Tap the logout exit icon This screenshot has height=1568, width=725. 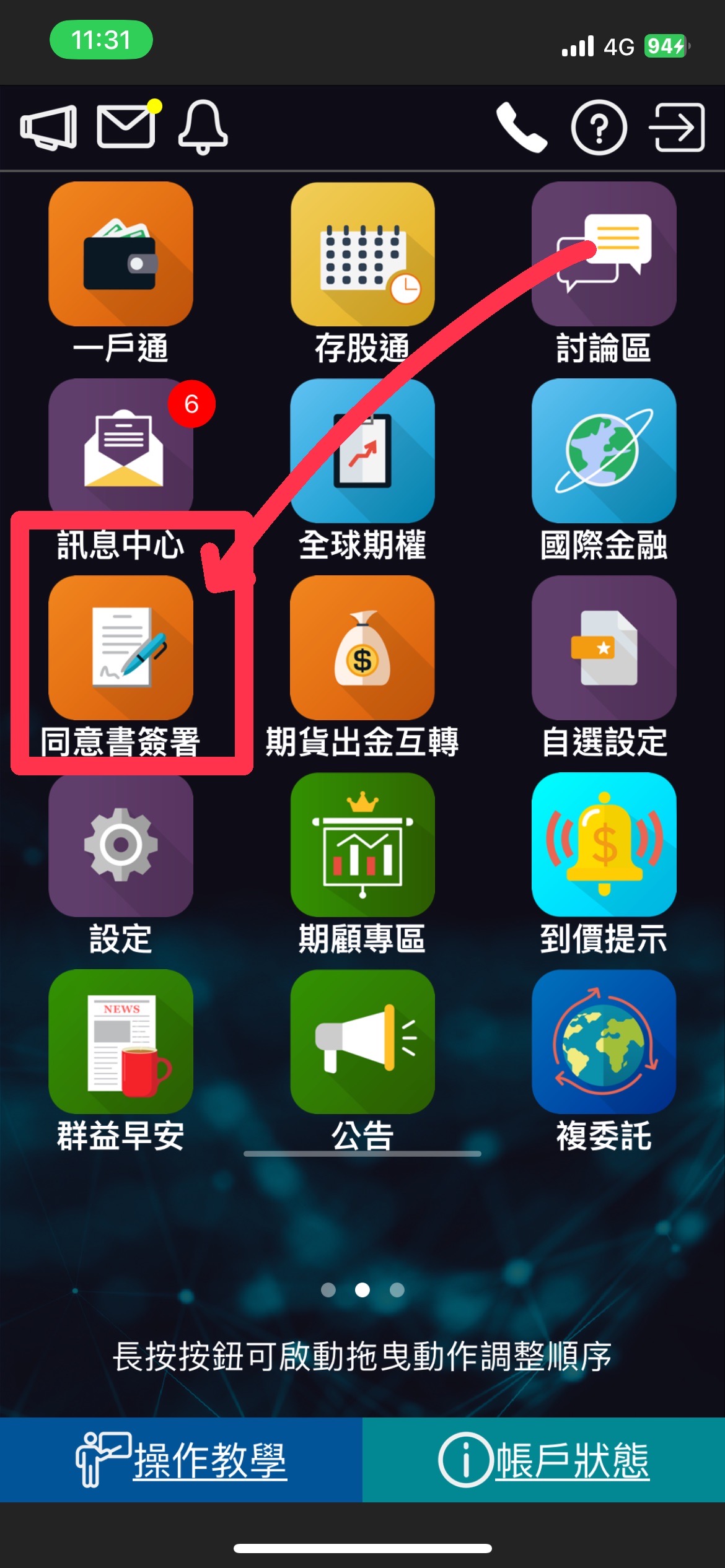point(677,128)
